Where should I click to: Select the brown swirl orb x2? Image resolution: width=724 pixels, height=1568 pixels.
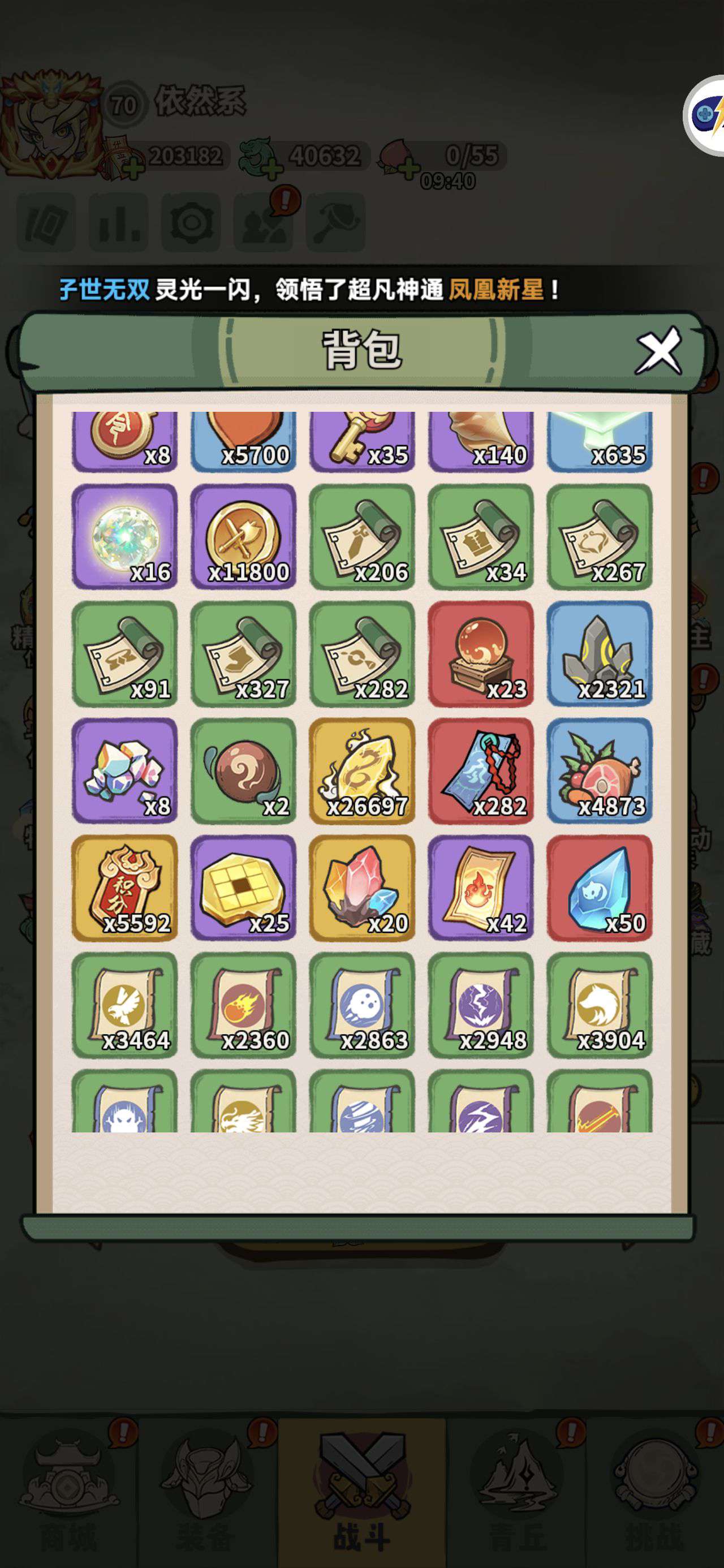(244, 770)
